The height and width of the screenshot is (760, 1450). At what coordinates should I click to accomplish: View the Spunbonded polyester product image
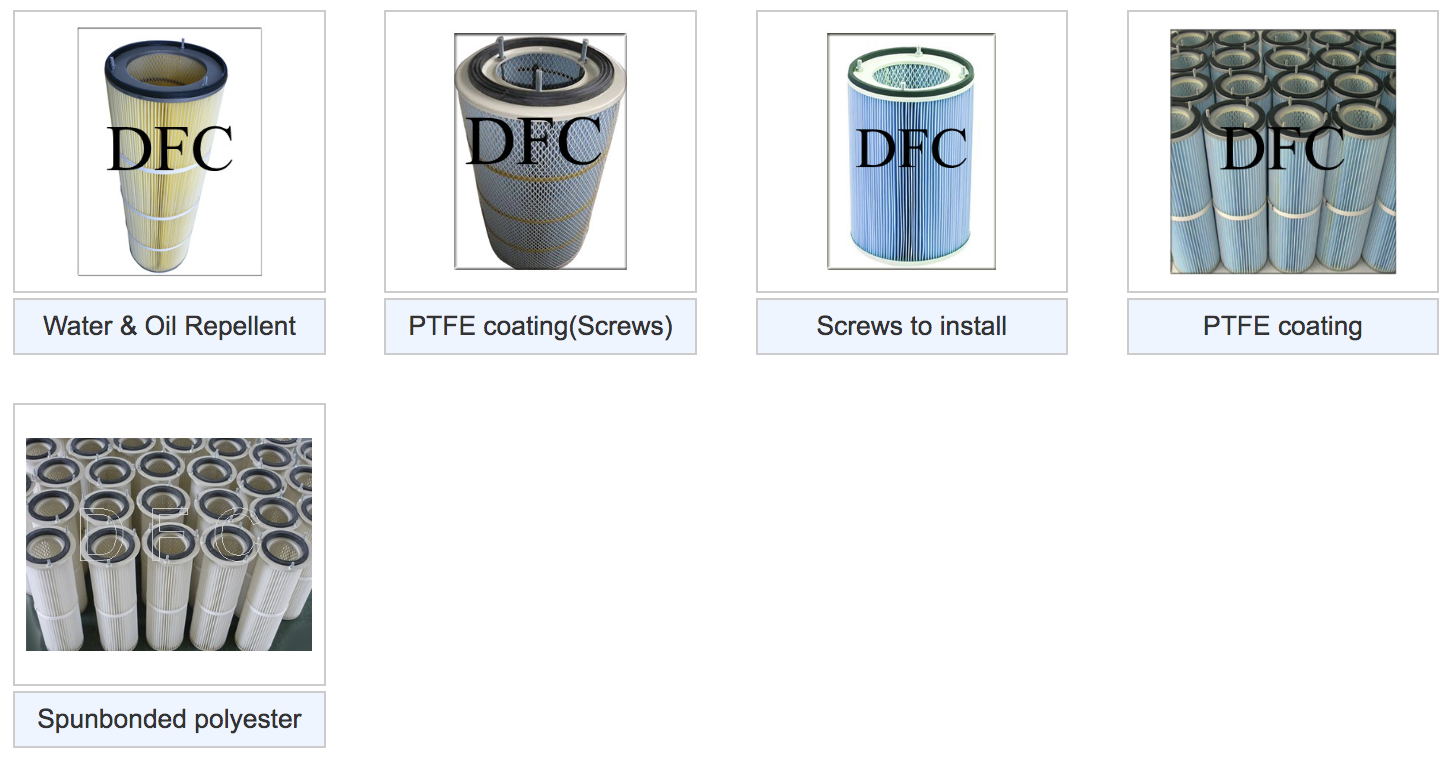pos(169,544)
